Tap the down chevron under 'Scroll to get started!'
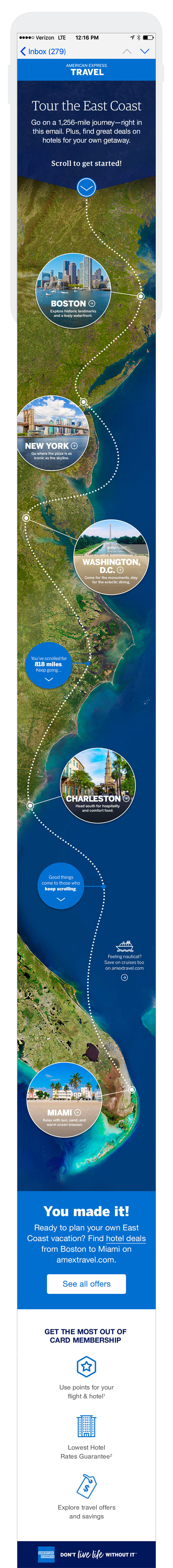Image resolution: width=173 pixels, height=1568 pixels. pos(86,187)
